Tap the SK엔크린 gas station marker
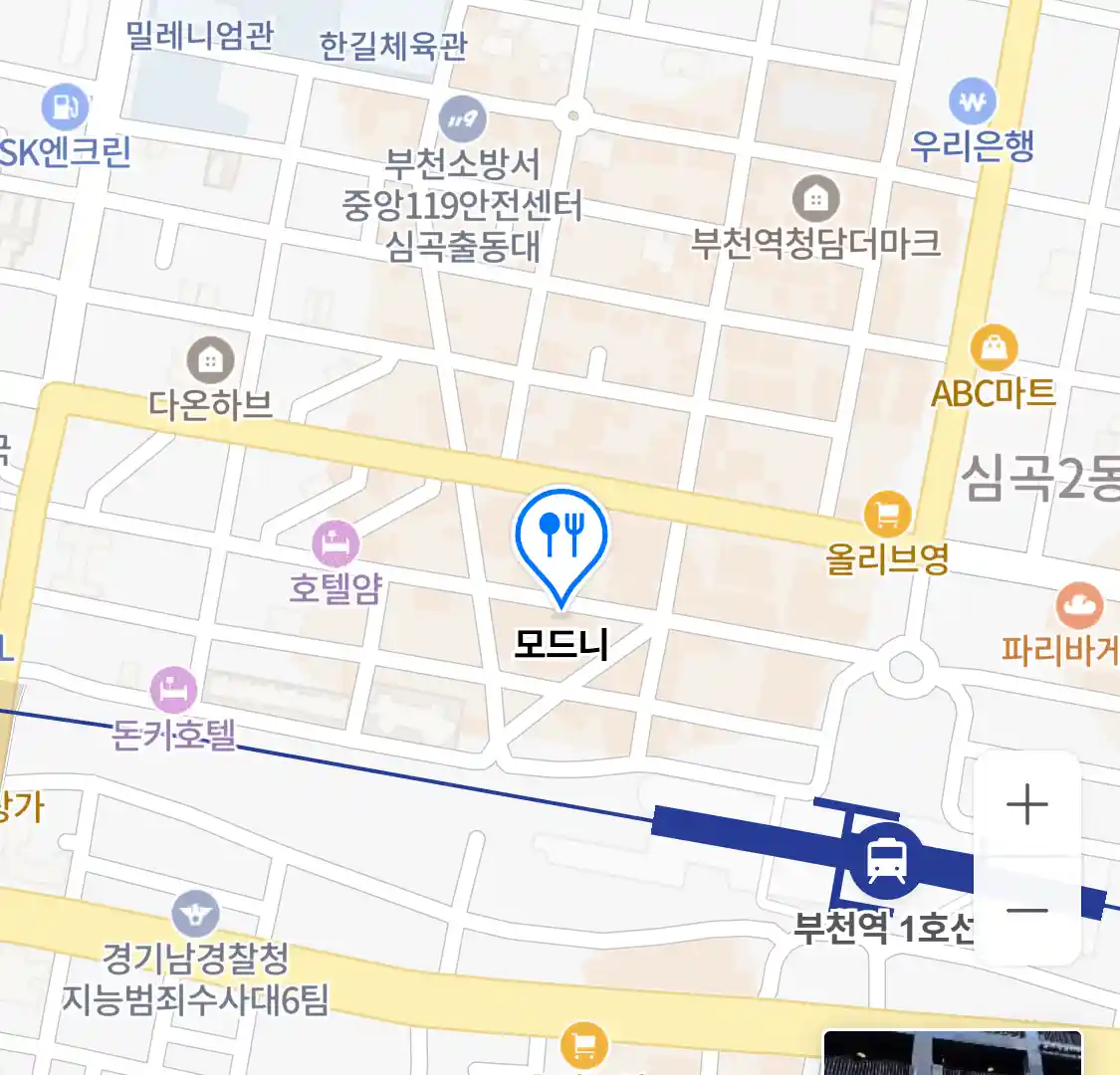Screen dimensions: 1120x1075 click(65, 107)
